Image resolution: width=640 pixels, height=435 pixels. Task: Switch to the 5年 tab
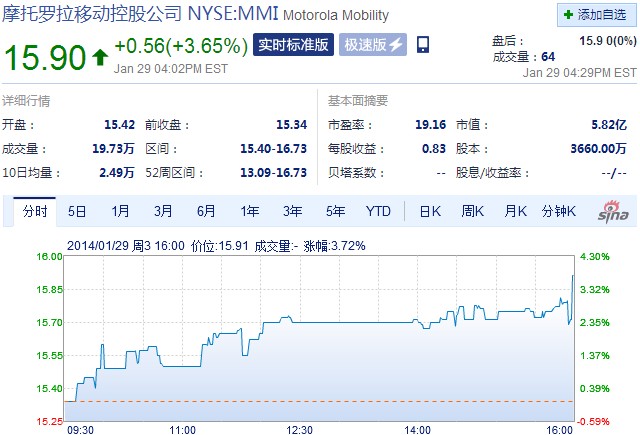pyautogui.click(x=335, y=211)
